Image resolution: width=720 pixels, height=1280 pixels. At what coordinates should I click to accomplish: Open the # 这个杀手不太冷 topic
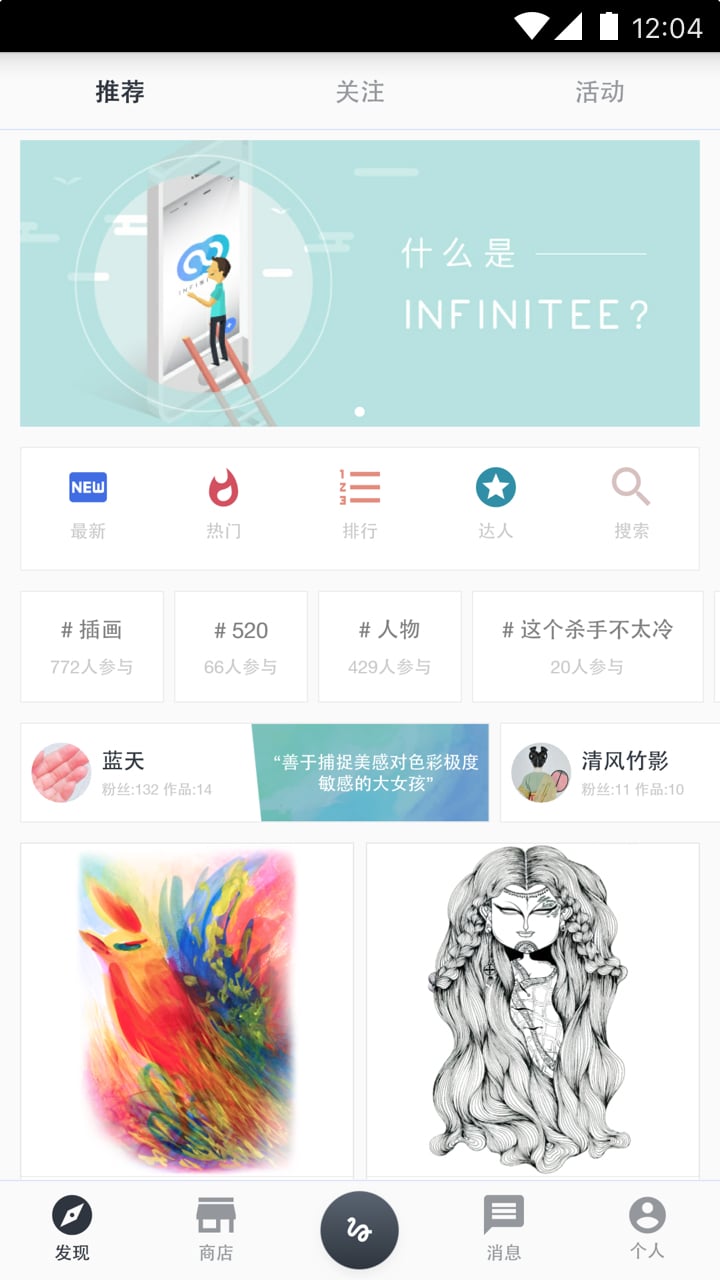click(x=587, y=646)
